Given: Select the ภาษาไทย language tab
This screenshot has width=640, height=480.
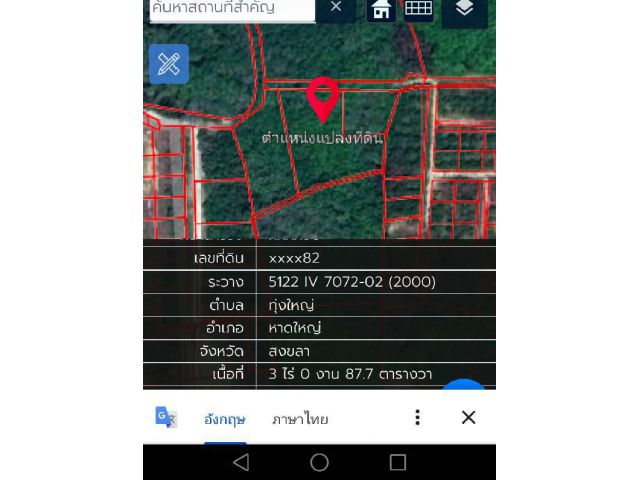Looking at the screenshot, I should pyautogui.click(x=300, y=419).
